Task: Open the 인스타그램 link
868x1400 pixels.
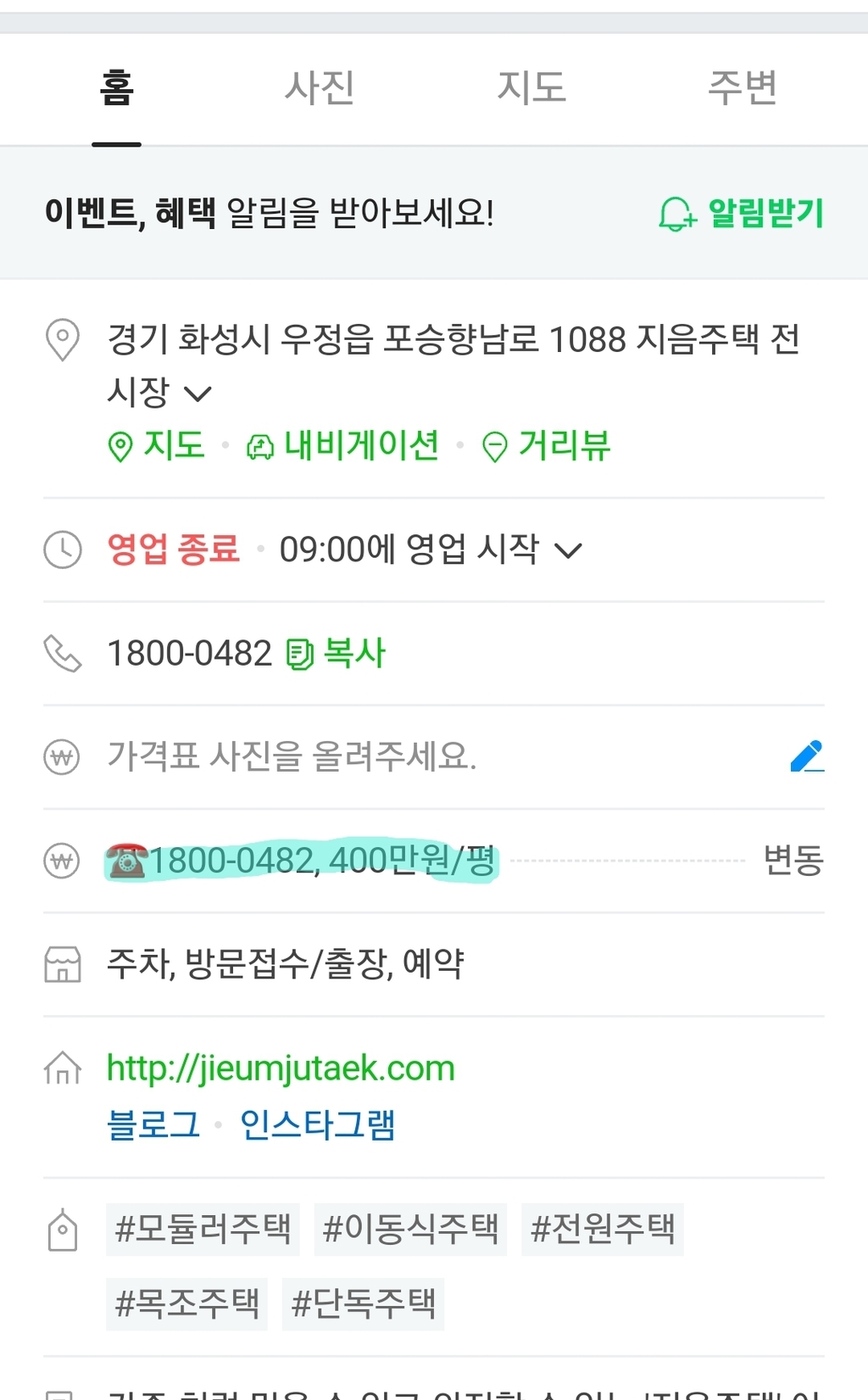Action: 318,1125
